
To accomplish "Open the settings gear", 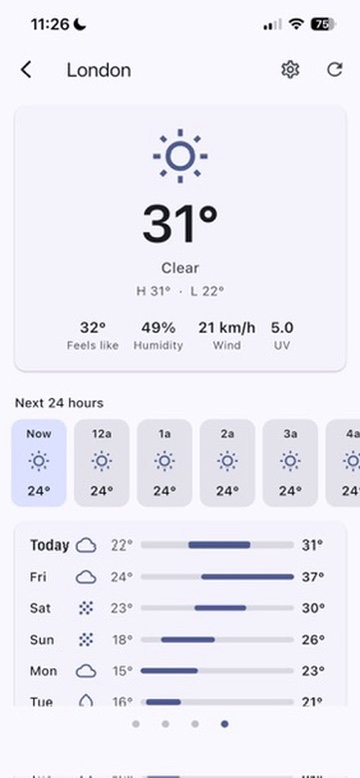I will click(290, 69).
